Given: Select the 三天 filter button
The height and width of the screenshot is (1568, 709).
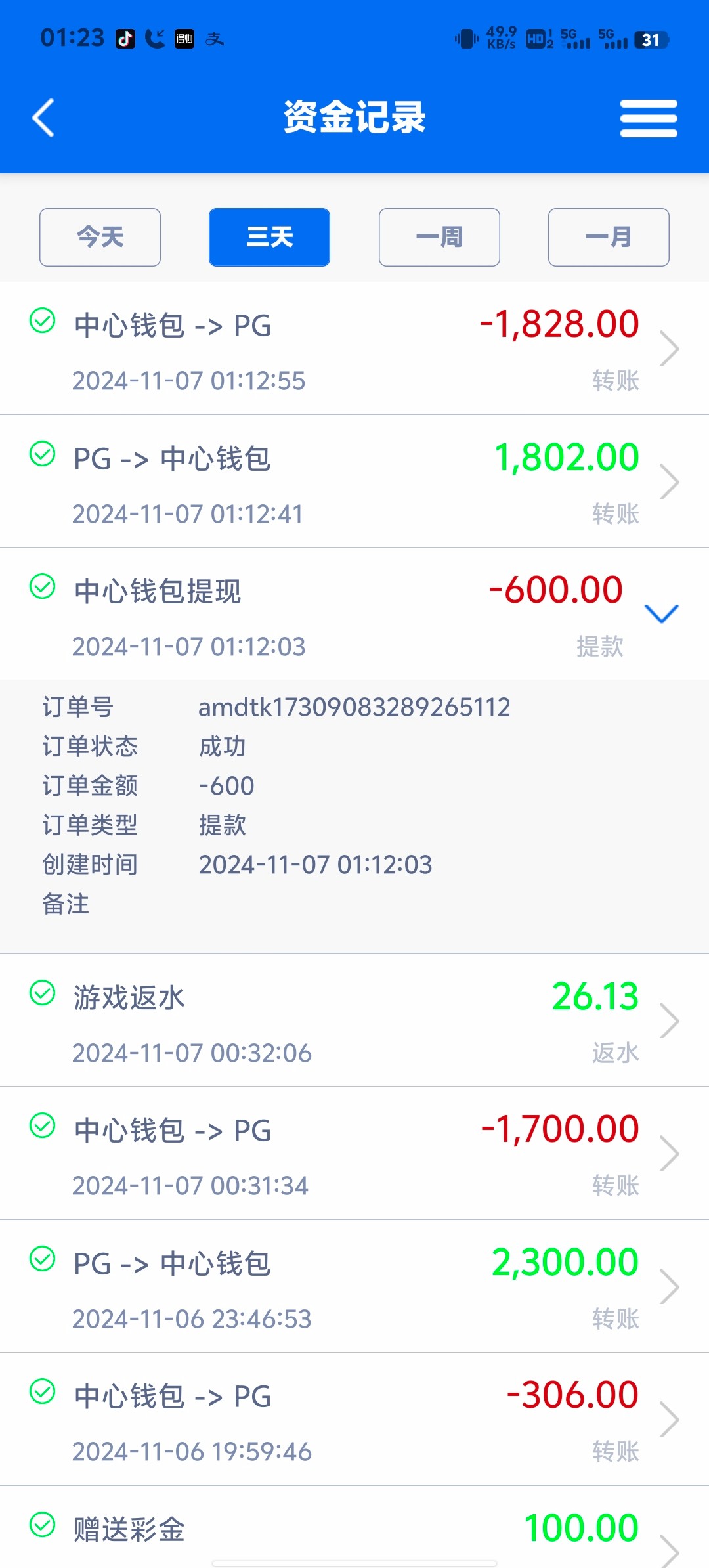Looking at the screenshot, I should click(269, 237).
